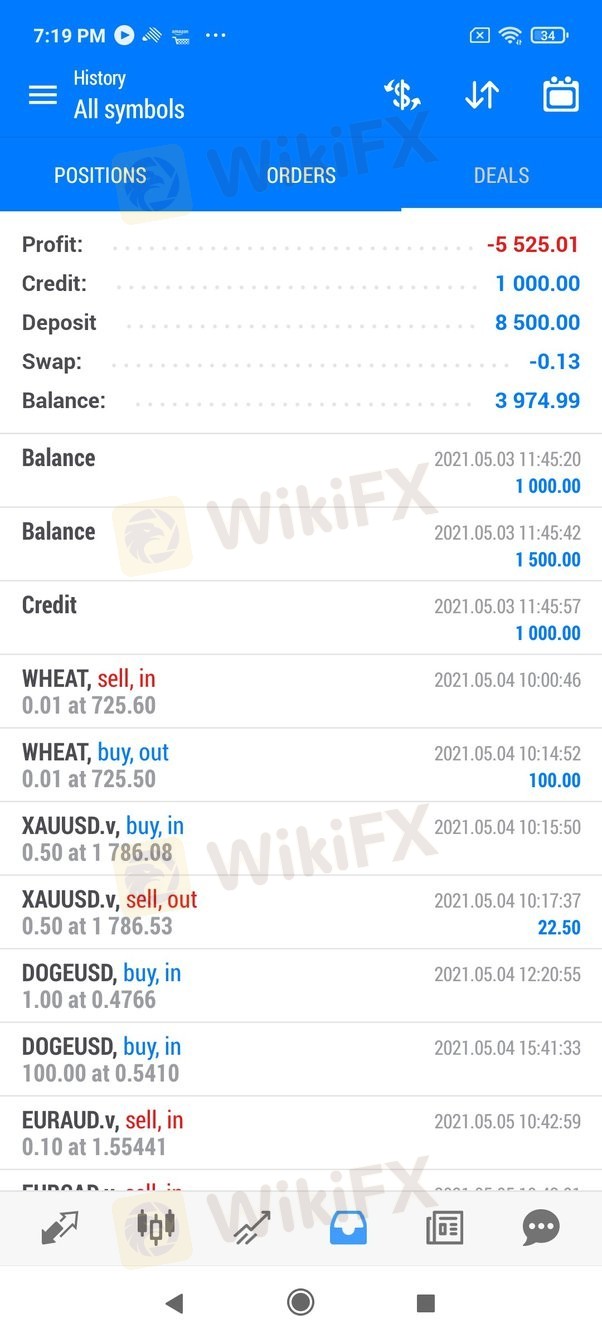Open the calendar date range picker

(561, 95)
